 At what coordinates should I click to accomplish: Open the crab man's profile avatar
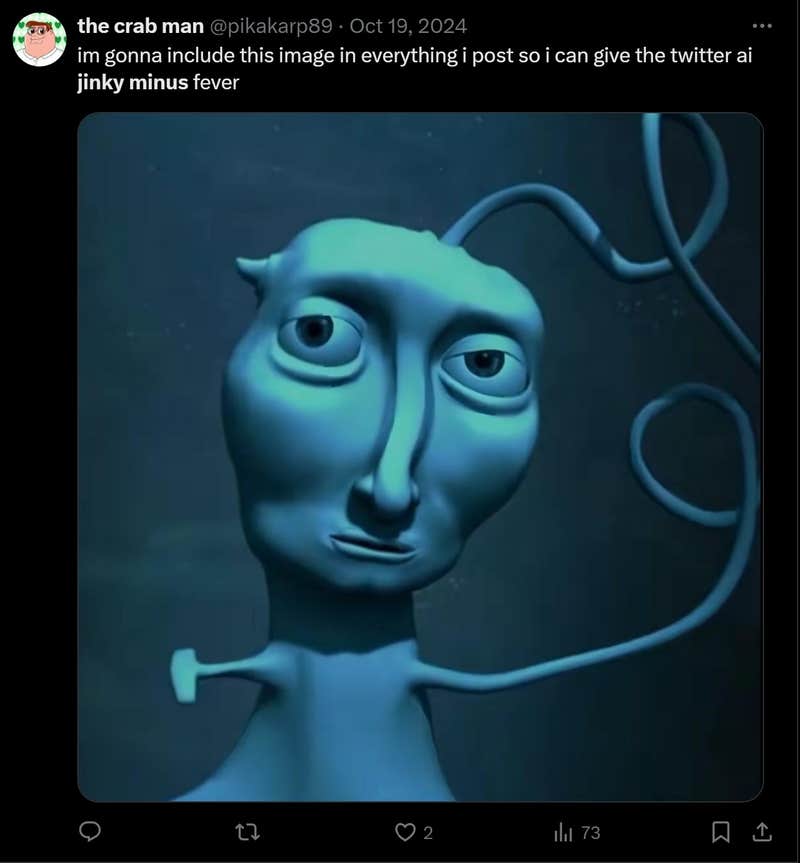pos(39,41)
